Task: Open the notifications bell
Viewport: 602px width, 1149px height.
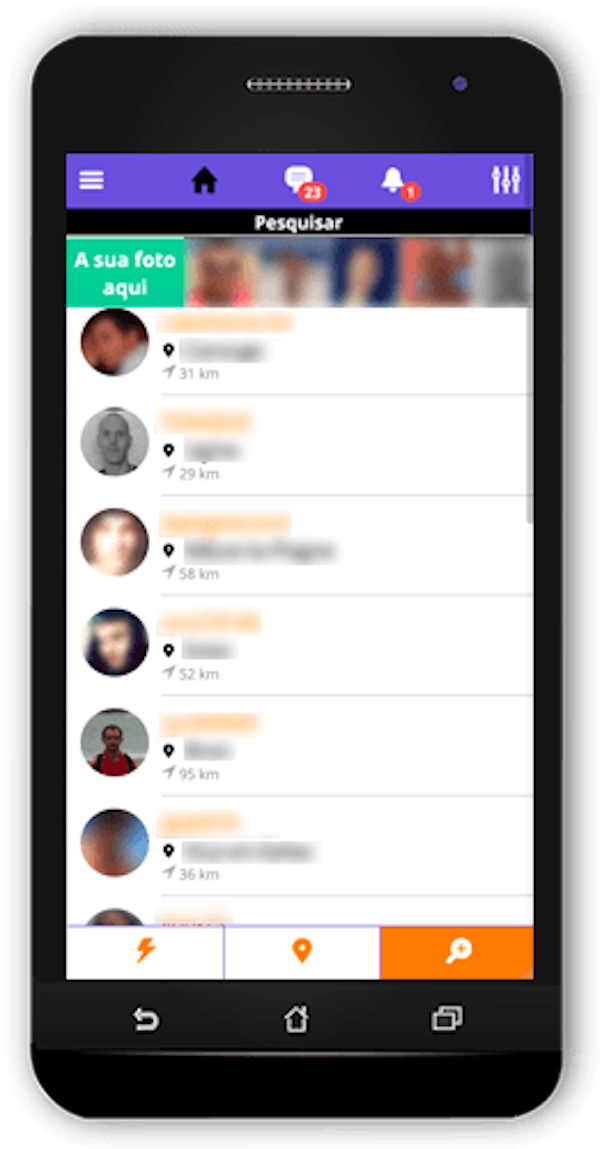Action: 394,181
